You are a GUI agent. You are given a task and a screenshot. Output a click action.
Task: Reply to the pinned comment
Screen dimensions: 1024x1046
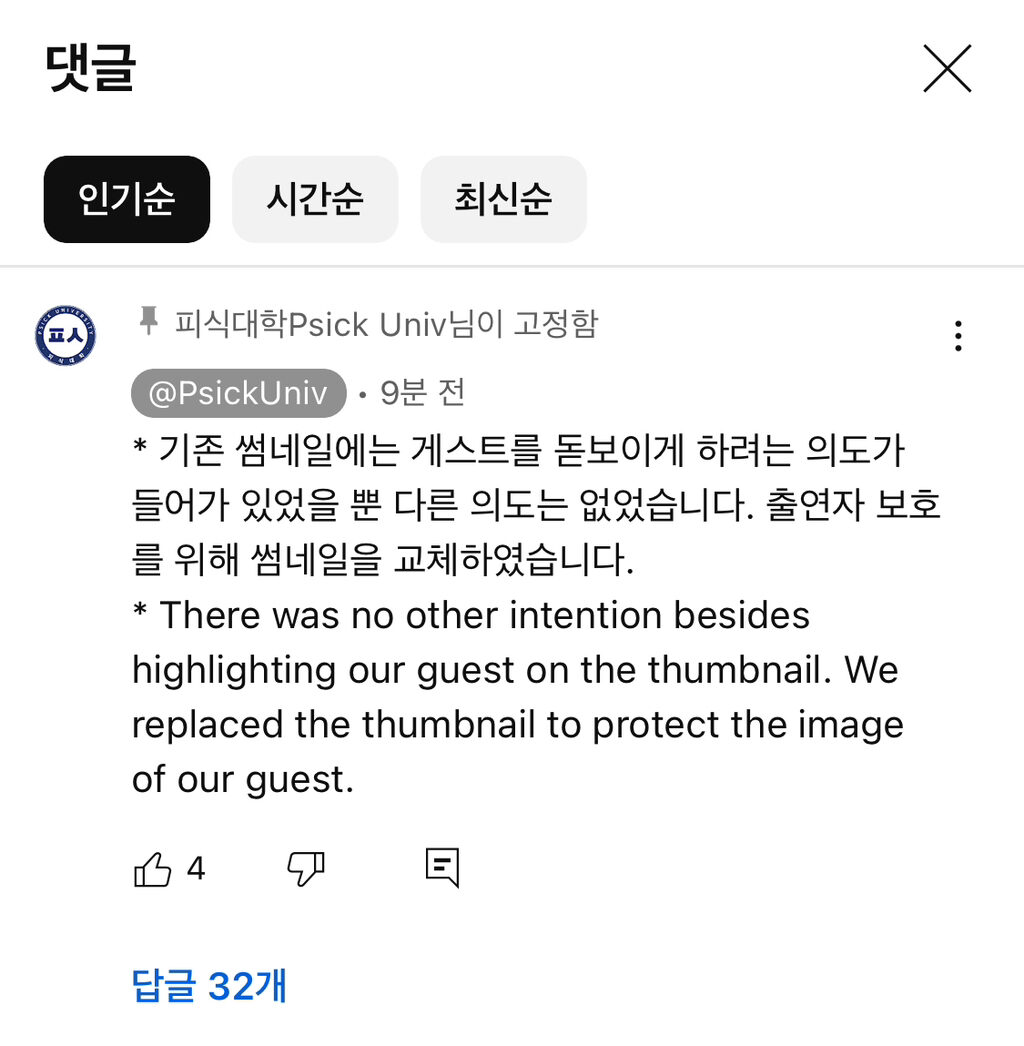click(x=441, y=867)
